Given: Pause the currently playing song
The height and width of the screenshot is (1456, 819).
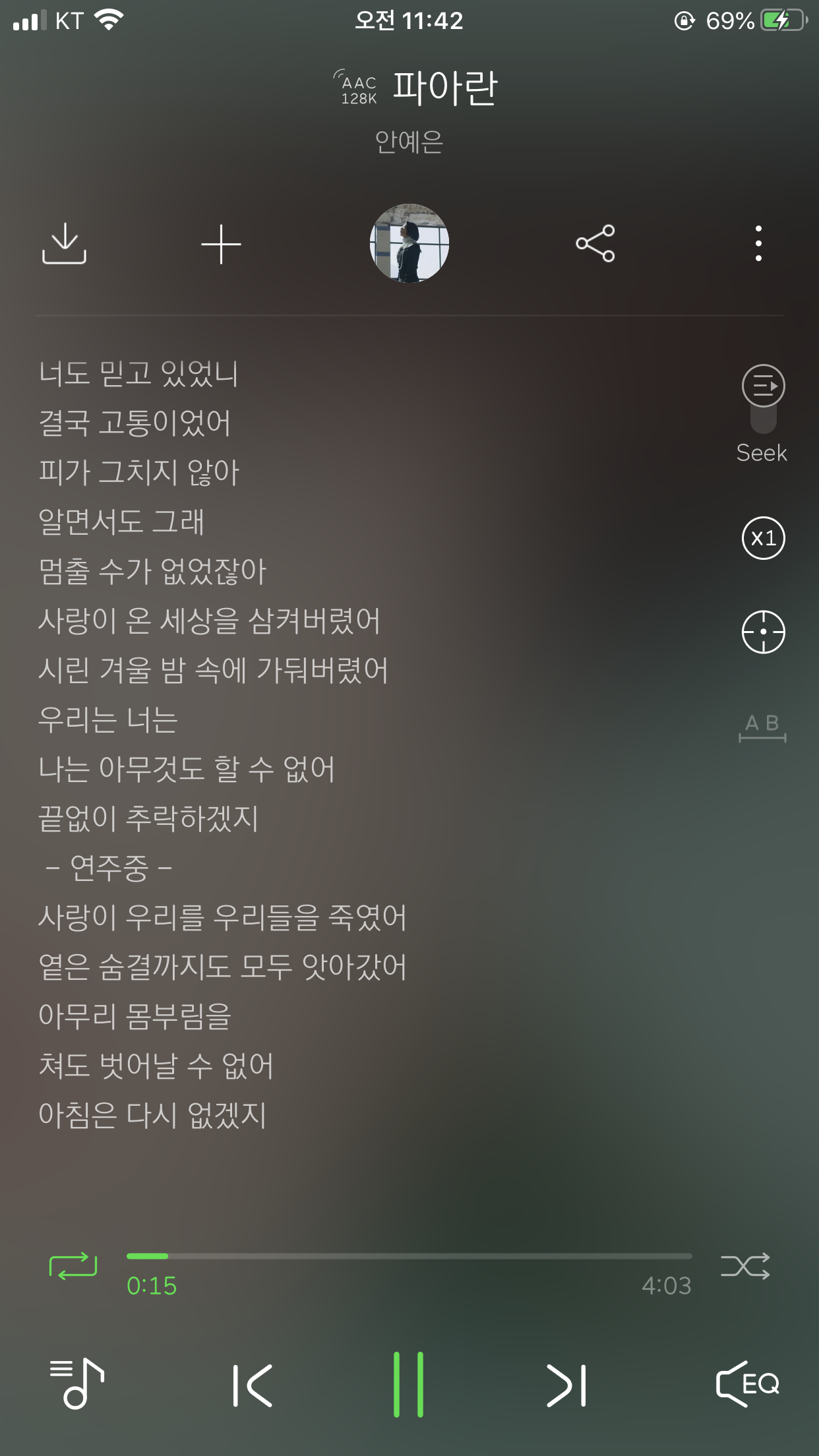Looking at the screenshot, I should (x=409, y=1386).
